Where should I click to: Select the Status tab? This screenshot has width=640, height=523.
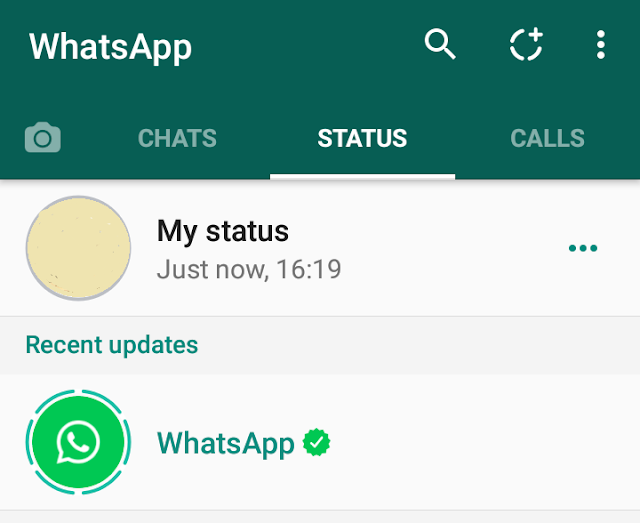tap(362, 139)
